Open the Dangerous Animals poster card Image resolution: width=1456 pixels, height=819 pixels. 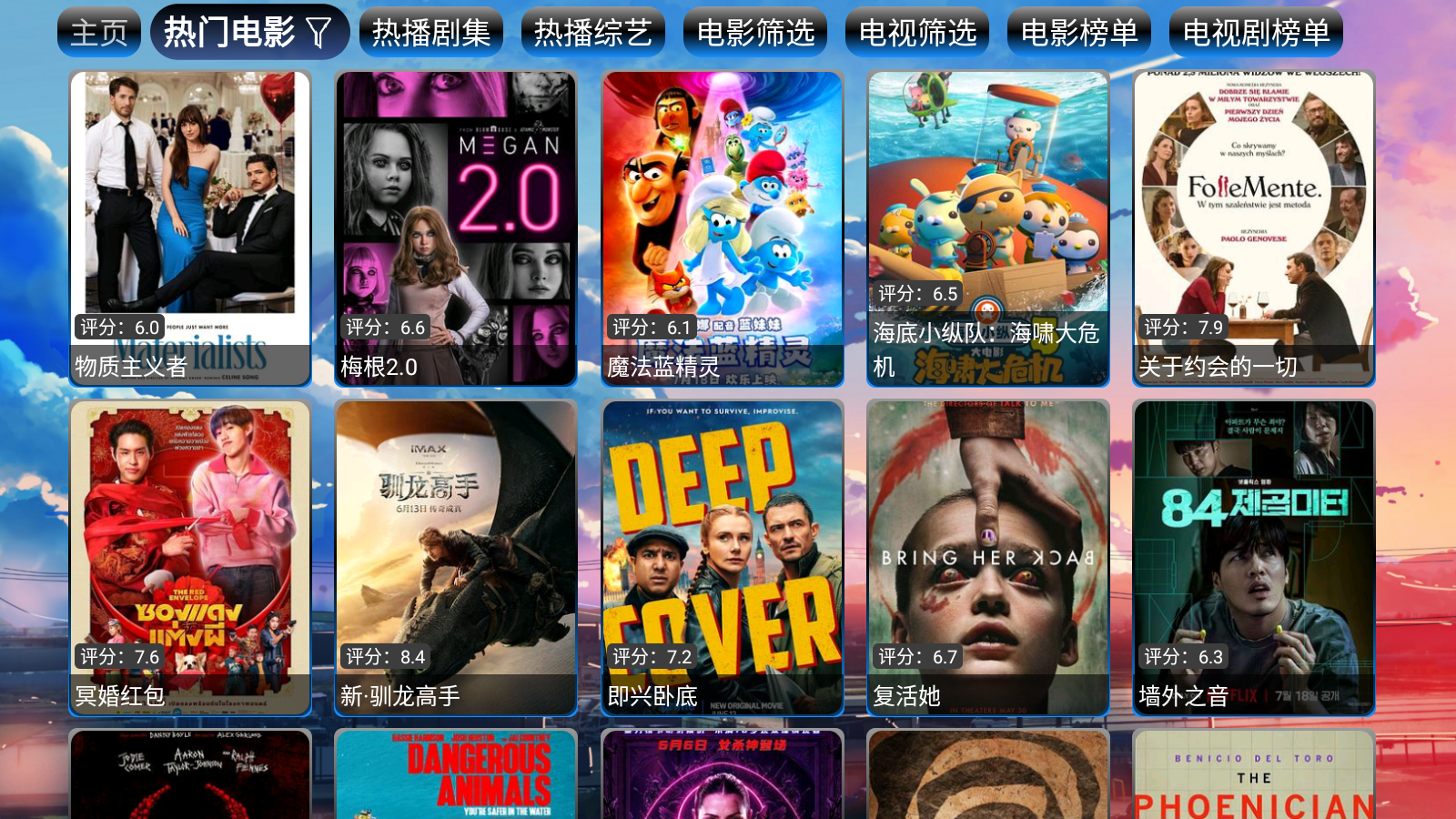tap(456, 775)
